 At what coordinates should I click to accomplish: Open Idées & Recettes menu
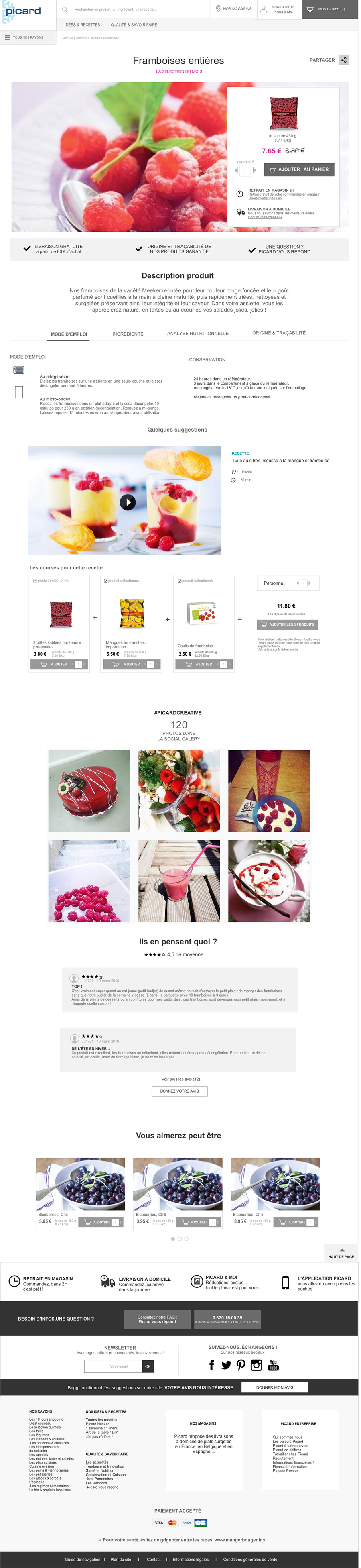tap(82, 25)
